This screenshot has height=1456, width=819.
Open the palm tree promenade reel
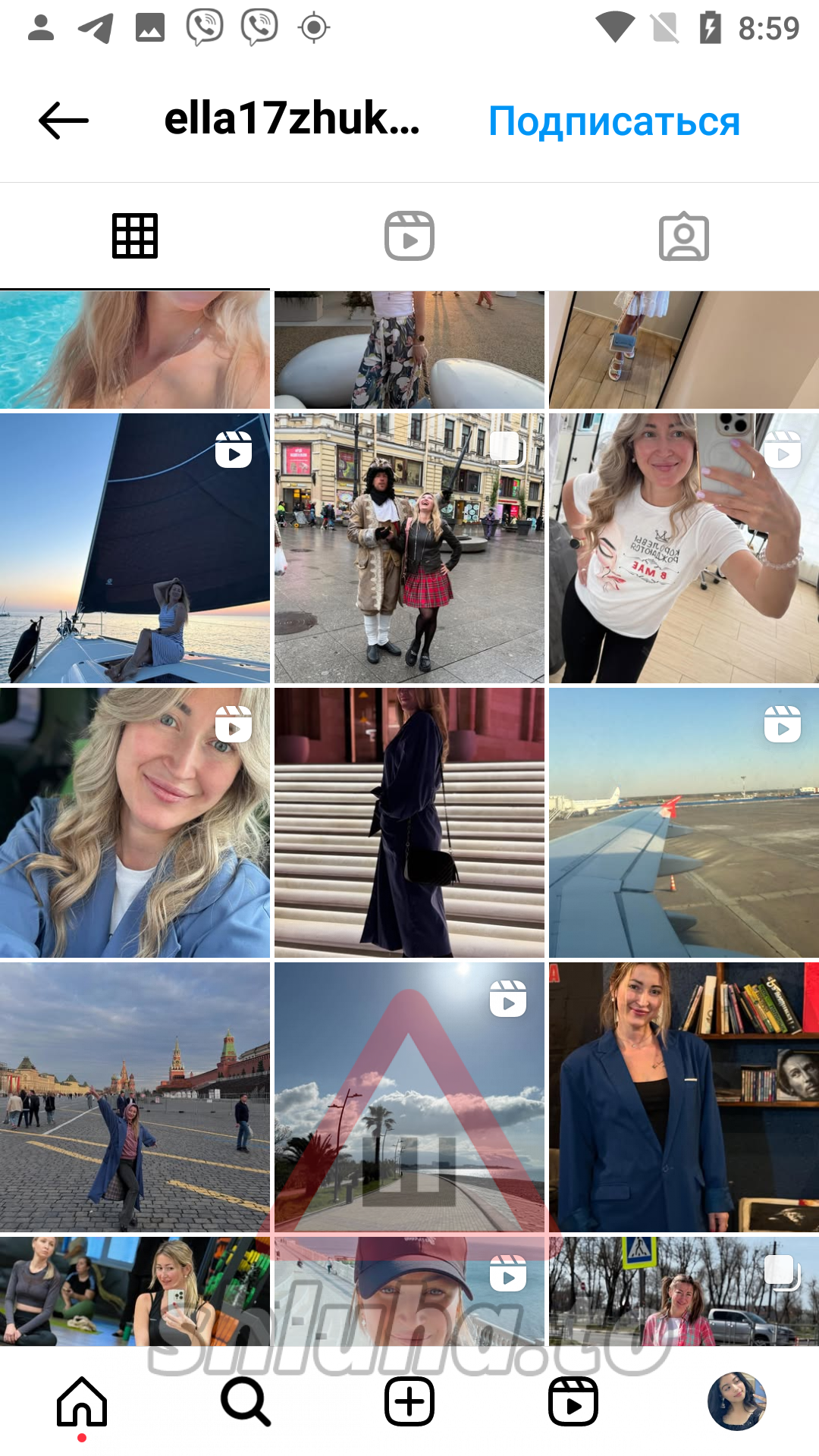[409, 1097]
